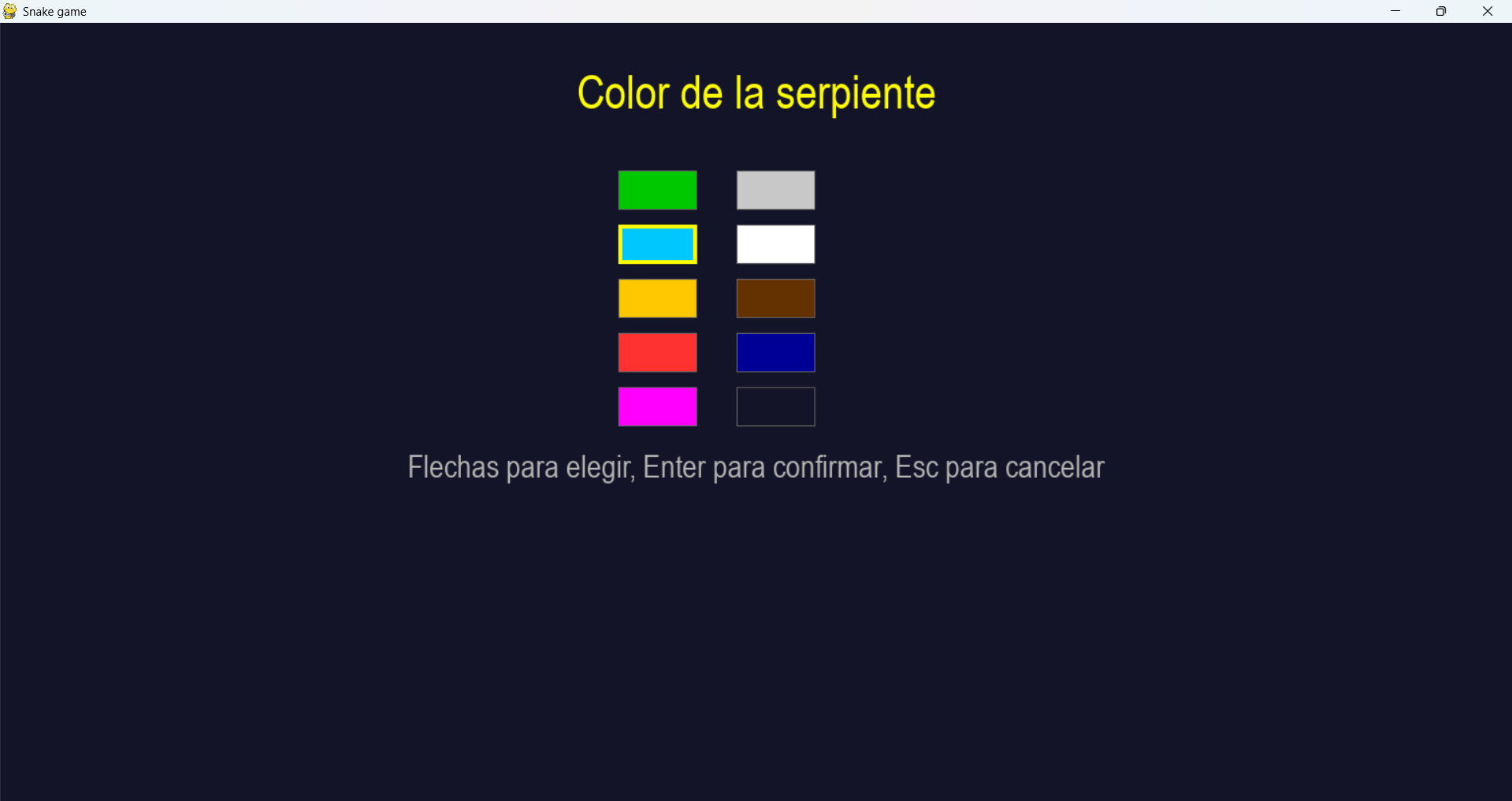Select the white color swatch
1512x801 pixels.
click(x=775, y=244)
